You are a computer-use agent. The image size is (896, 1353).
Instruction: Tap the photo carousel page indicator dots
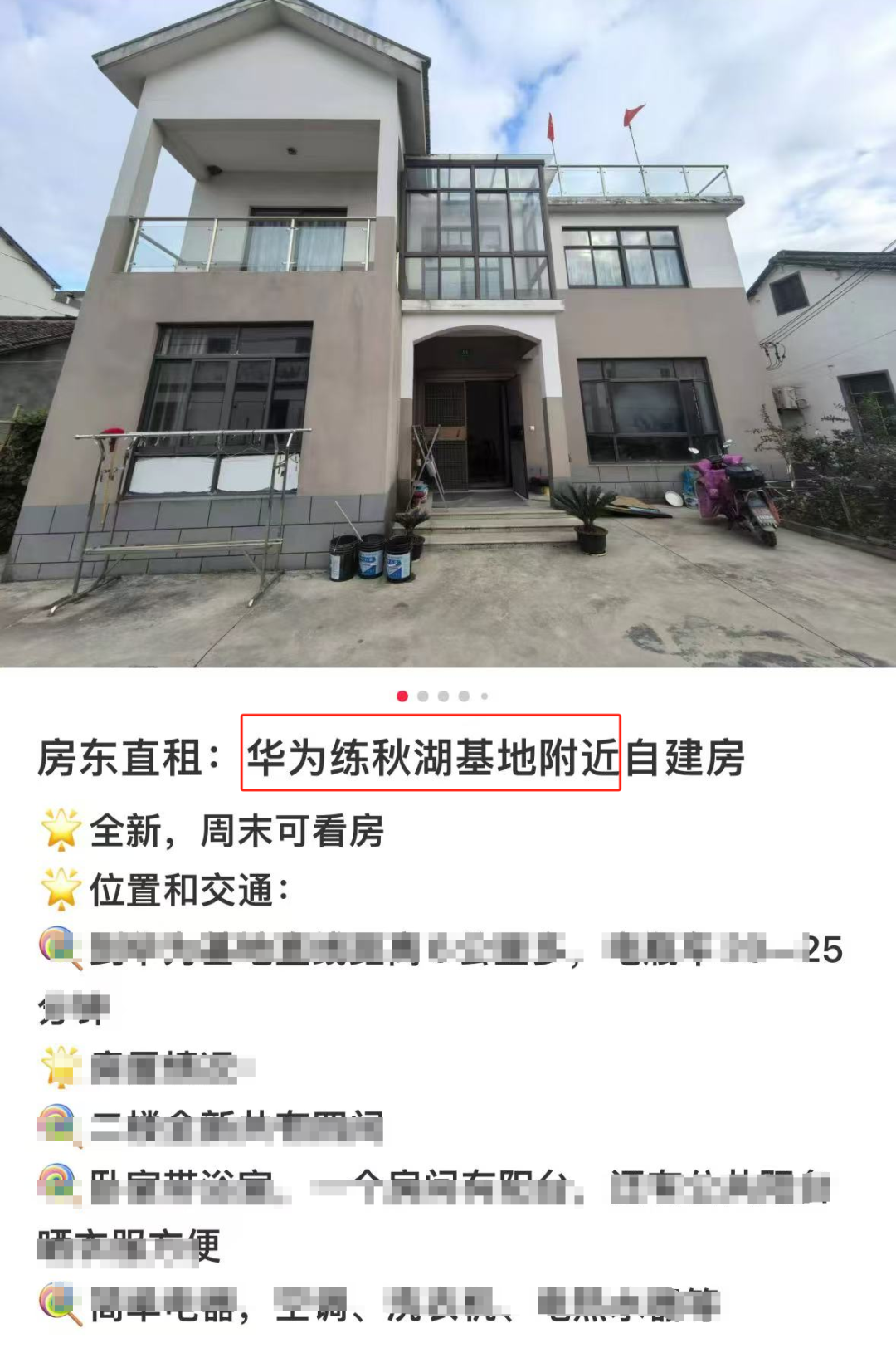coord(443,696)
